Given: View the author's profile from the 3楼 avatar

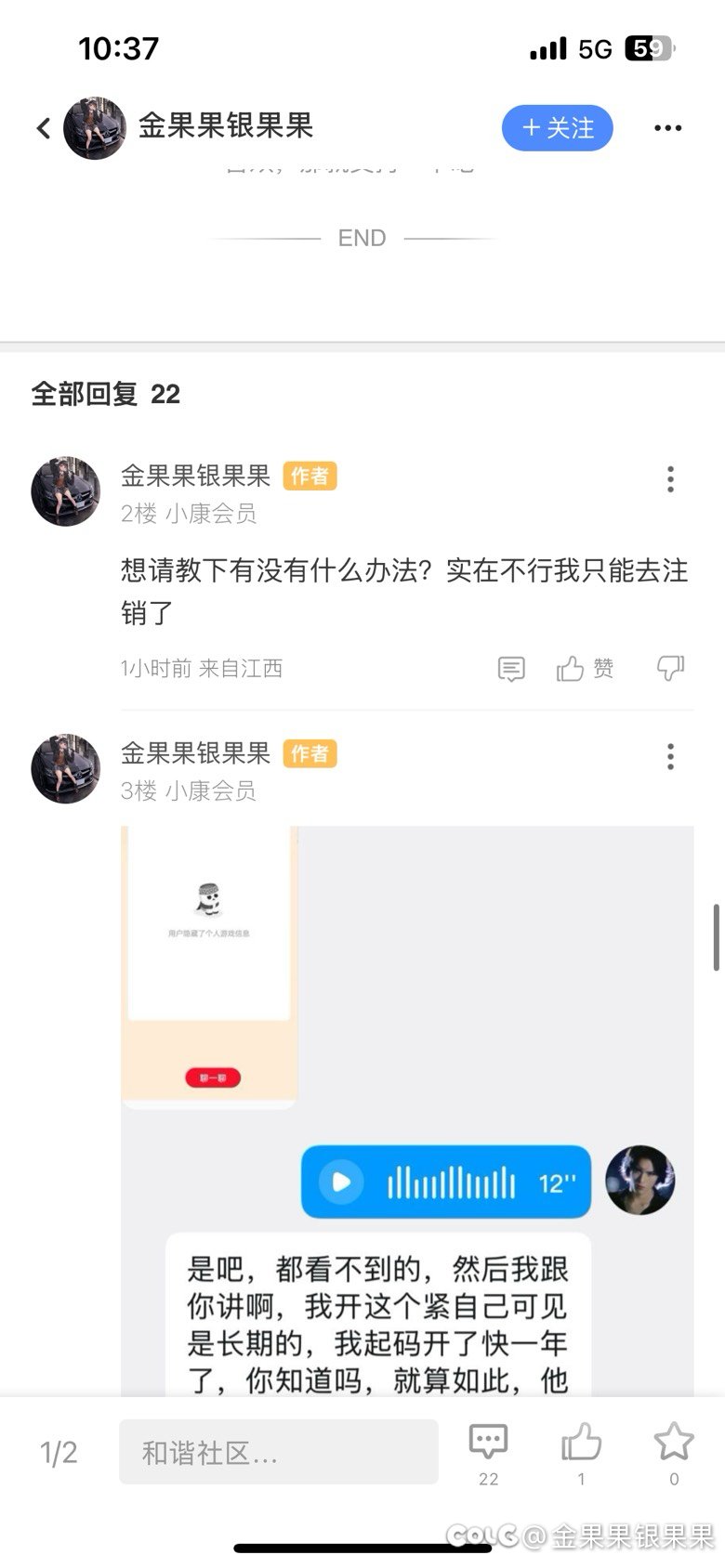Looking at the screenshot, I should tap(65, 769).
